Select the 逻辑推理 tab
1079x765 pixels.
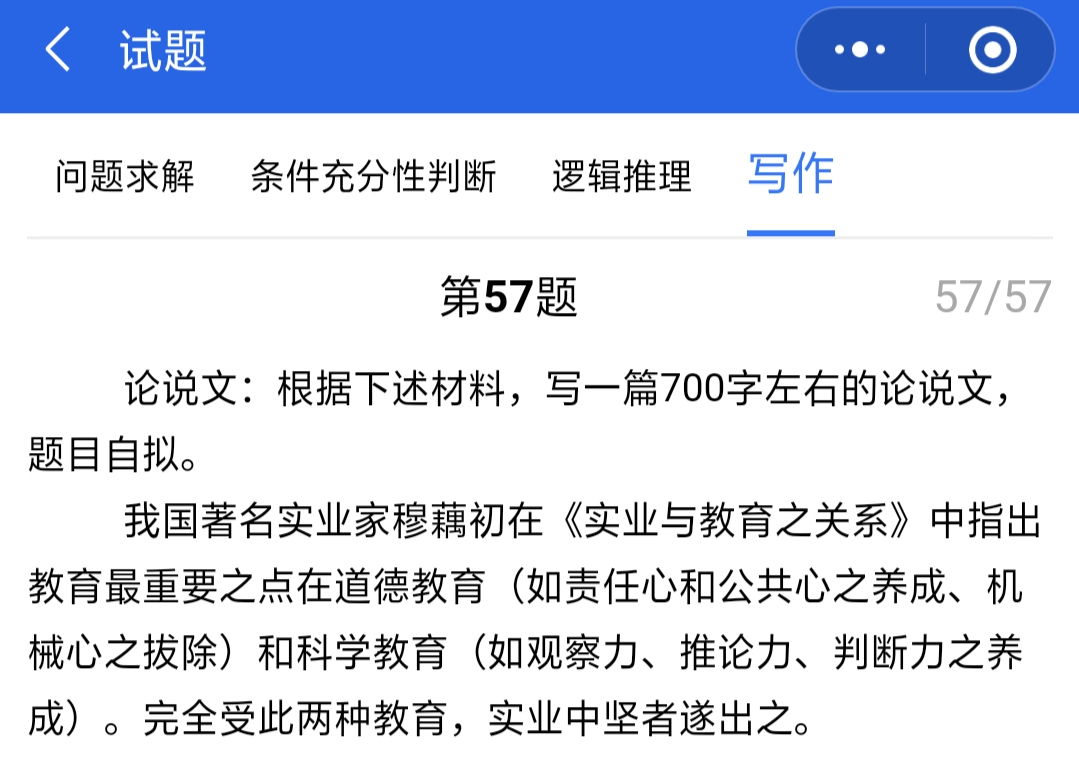tap(621, 177)
